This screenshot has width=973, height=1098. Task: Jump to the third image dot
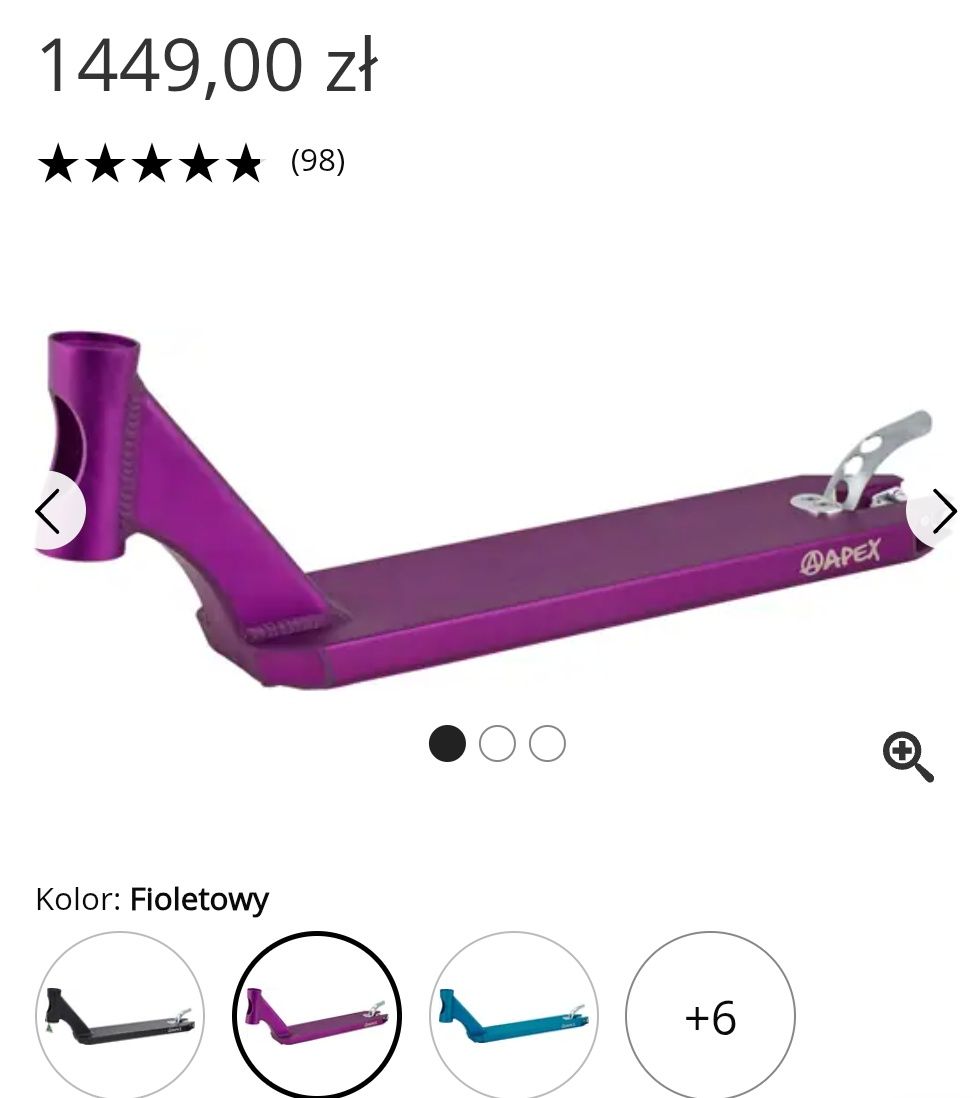[547, 744]
